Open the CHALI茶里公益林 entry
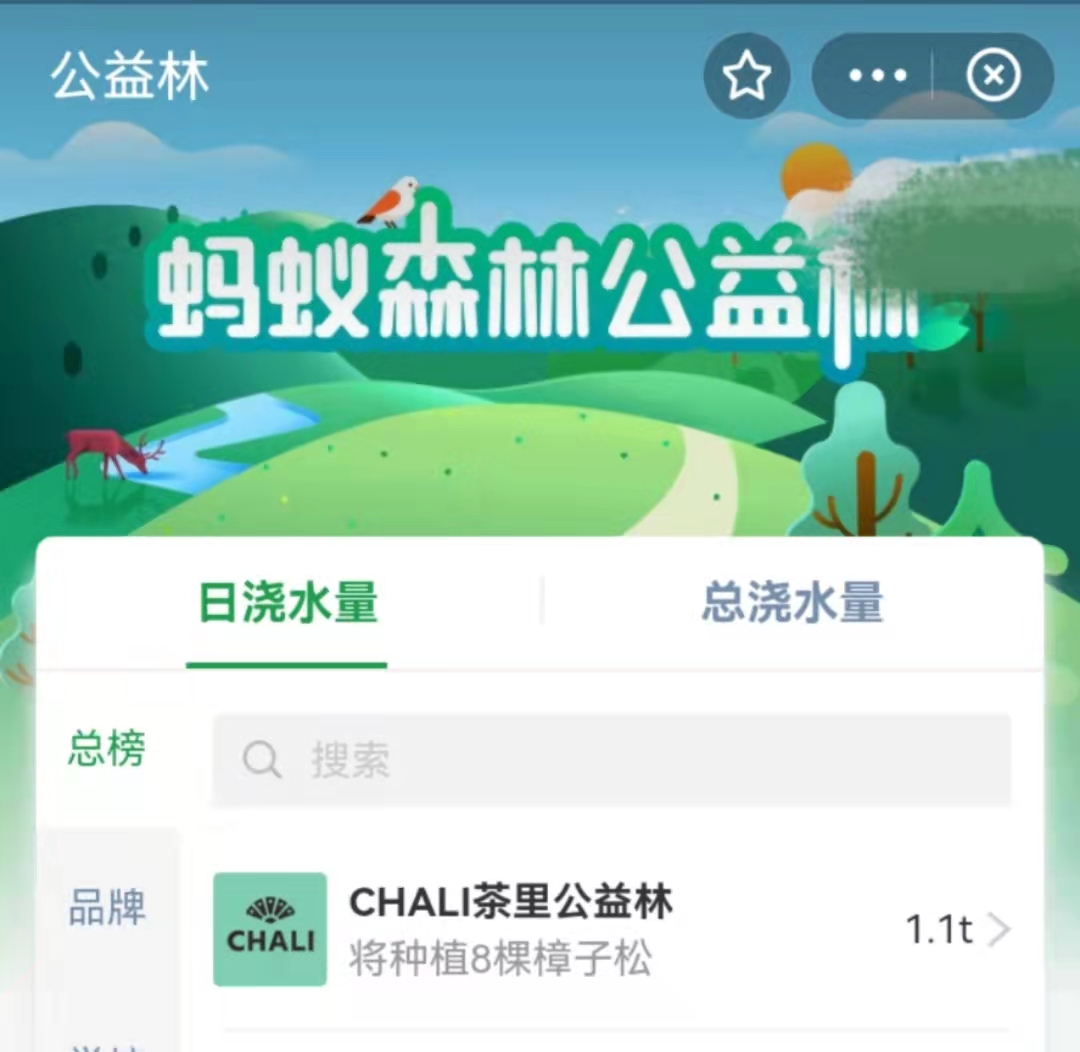Image resolution: width=1080 pixels, height=1052 pixels. click(611, 930)
